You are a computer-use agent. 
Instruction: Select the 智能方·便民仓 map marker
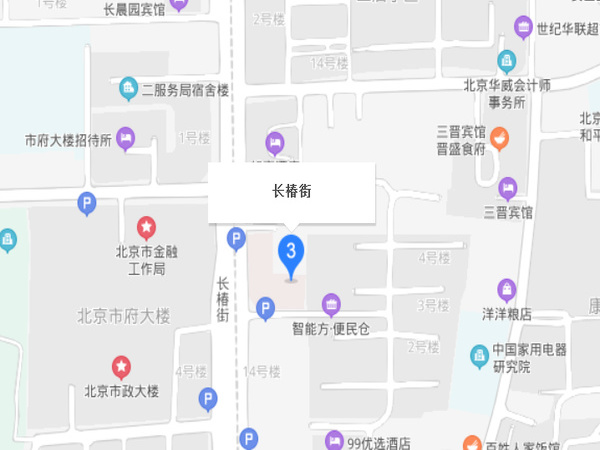click(x=331, y=304)
